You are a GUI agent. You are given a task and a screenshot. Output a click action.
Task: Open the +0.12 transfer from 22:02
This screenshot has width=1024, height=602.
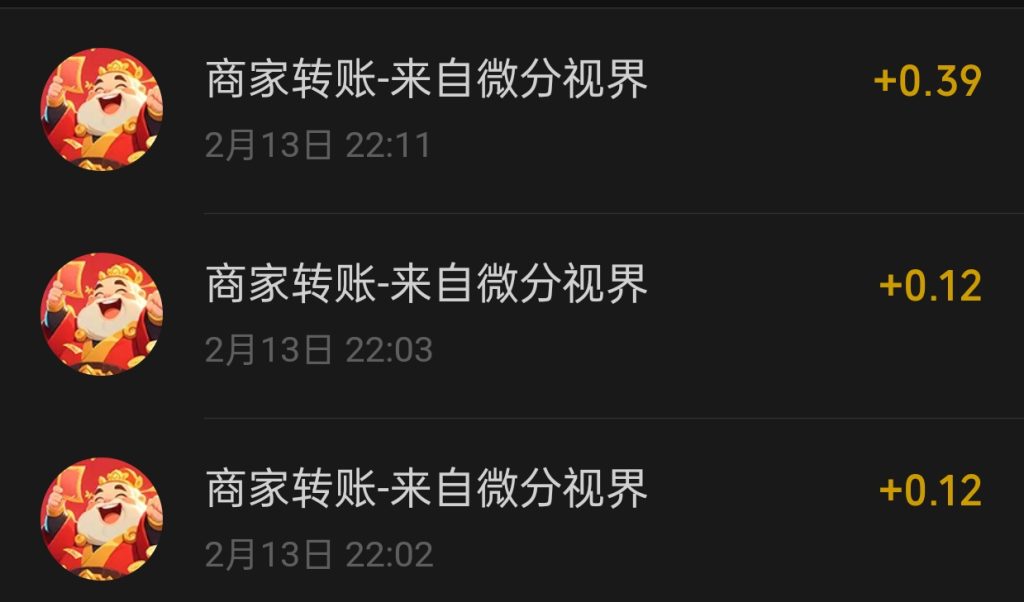(512, 520)
